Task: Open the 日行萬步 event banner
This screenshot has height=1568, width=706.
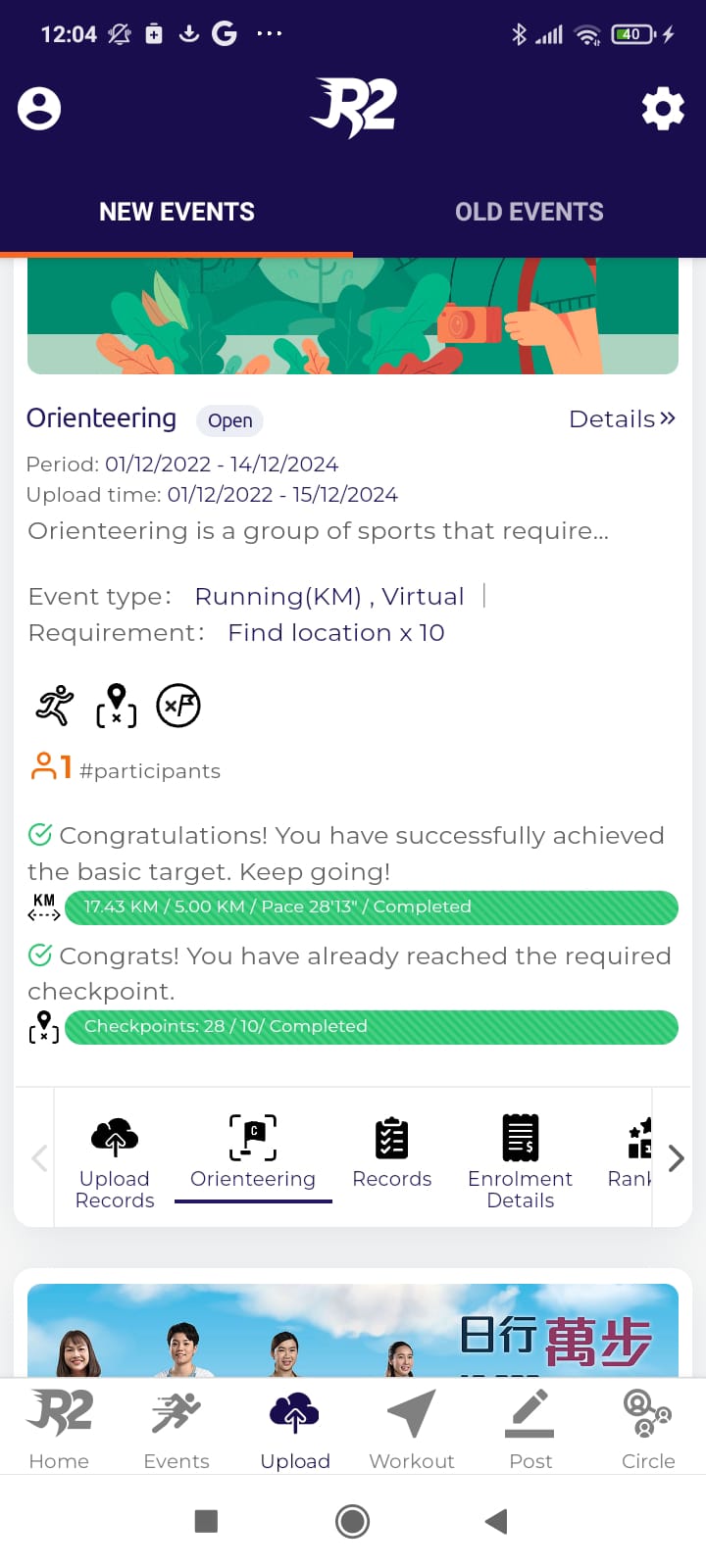Action: point(353,1330)
